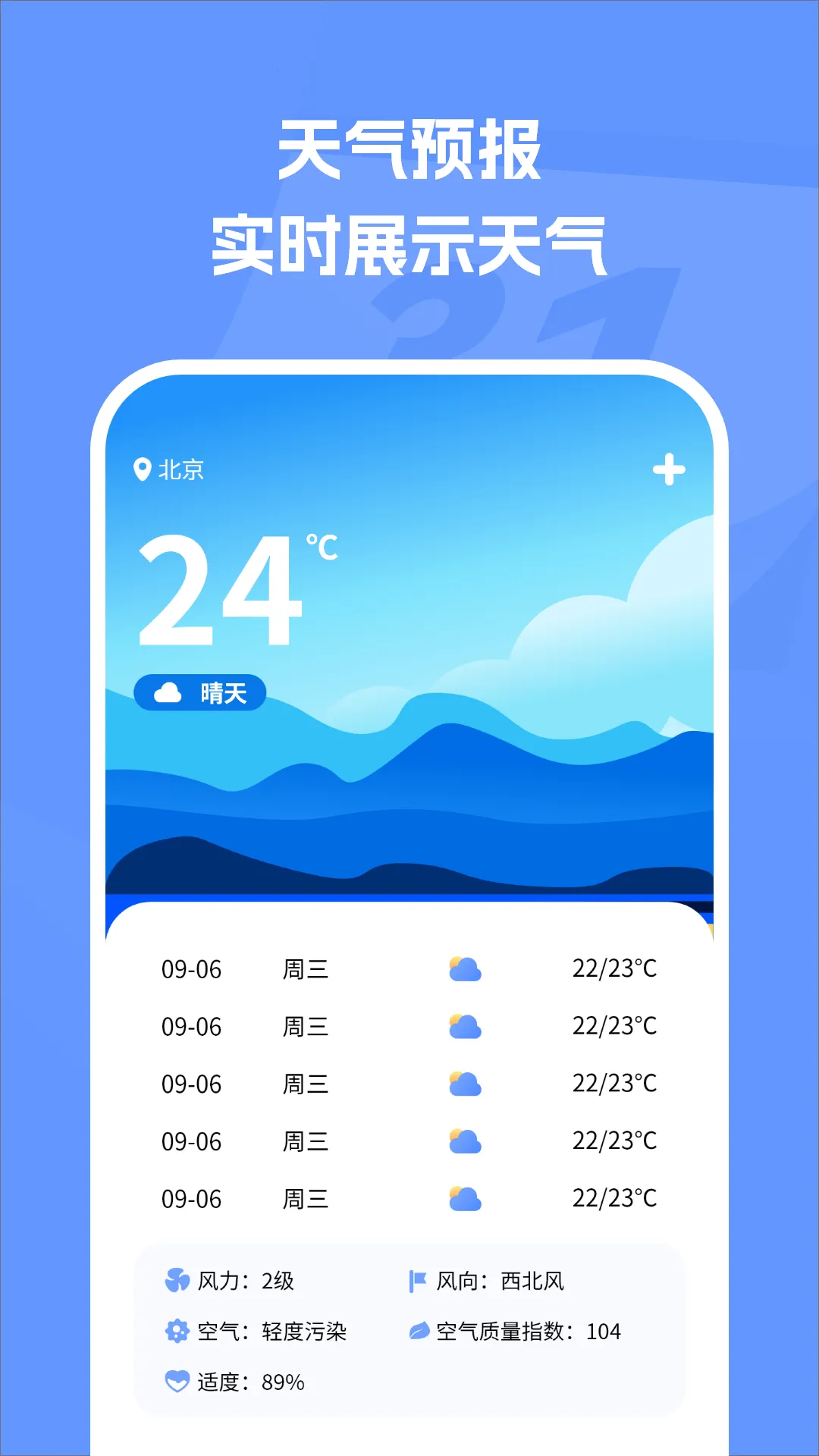Click the cloud icon in the 晴天 badge
The width and height of the screenshot is (819, 1456).
click(168, 692)
